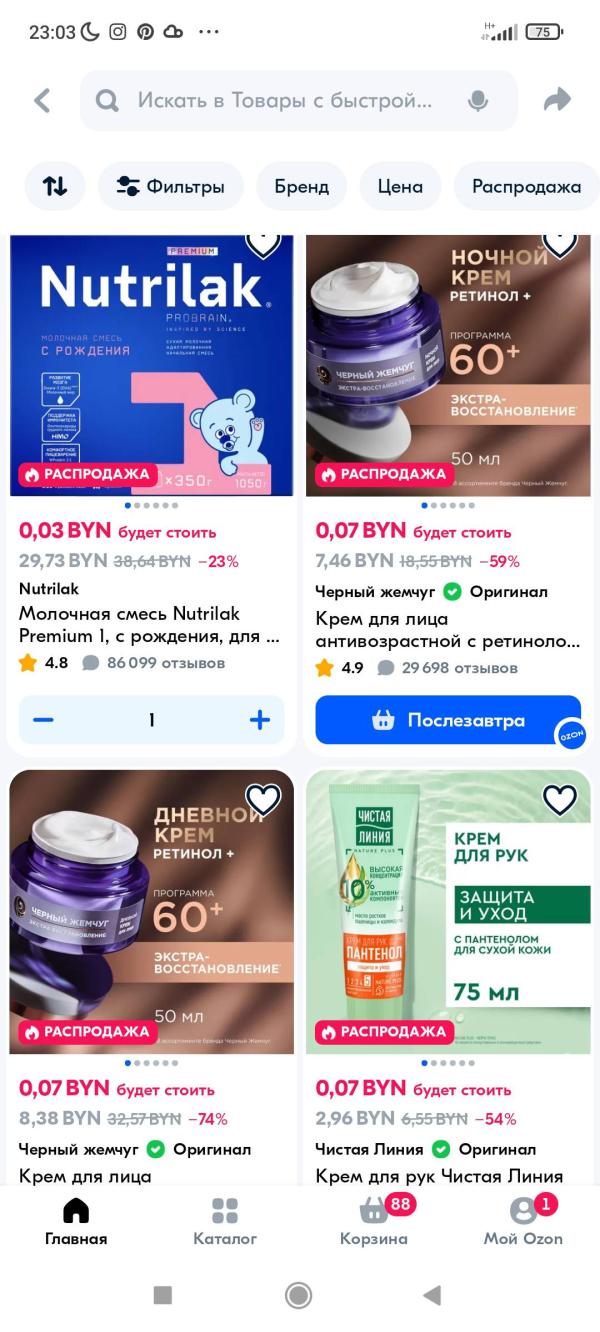
Task: Open the search field for fast-delivery goods
Action: 285,100
